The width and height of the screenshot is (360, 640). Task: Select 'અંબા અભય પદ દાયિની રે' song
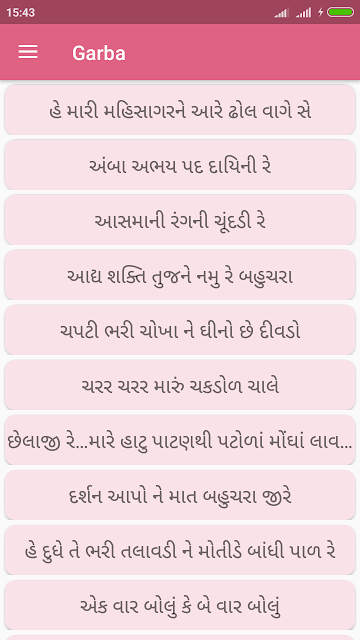click(180, 165)
